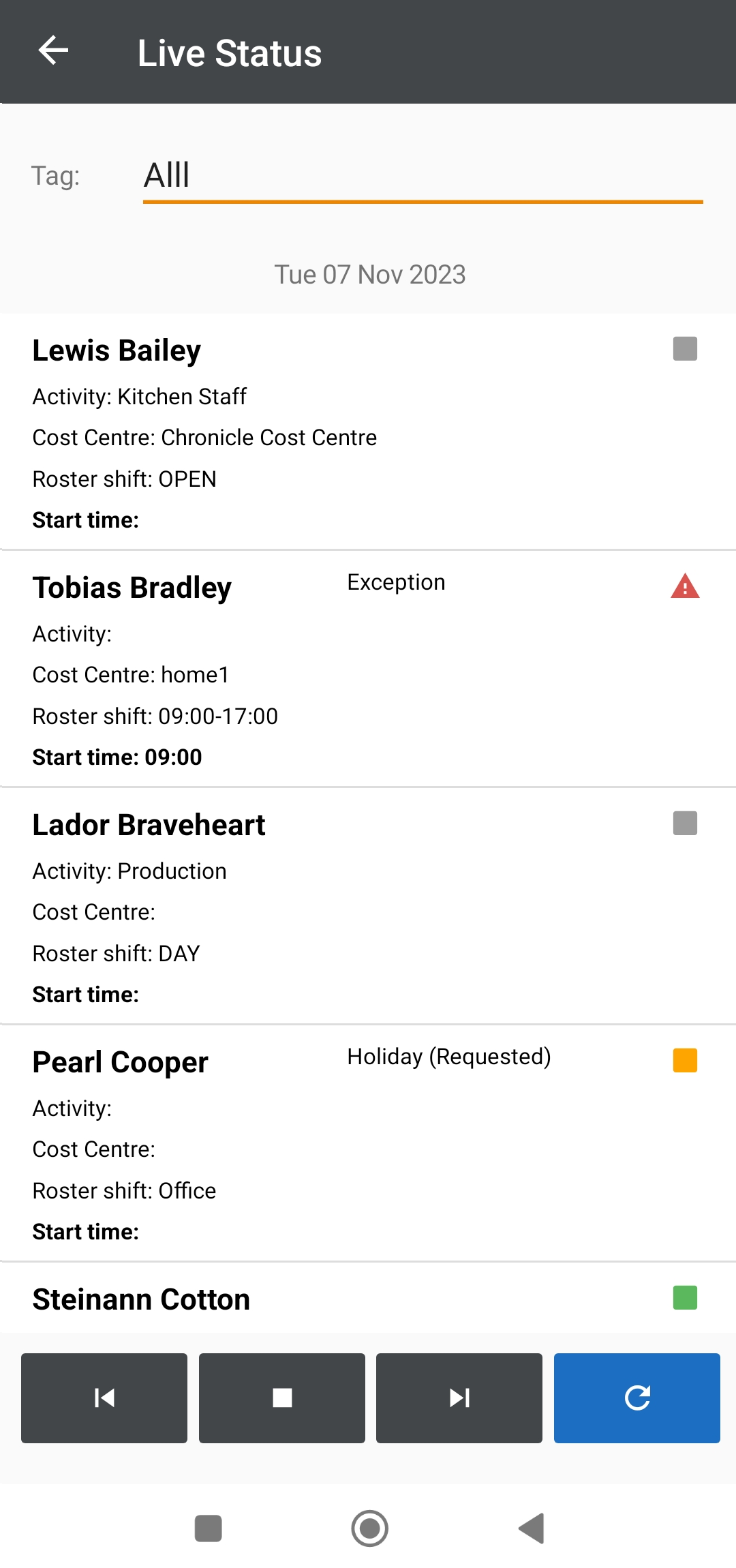
Task: Select Pearl Cooper's name
Action: pyautogui.click(x=120, y=1061)
